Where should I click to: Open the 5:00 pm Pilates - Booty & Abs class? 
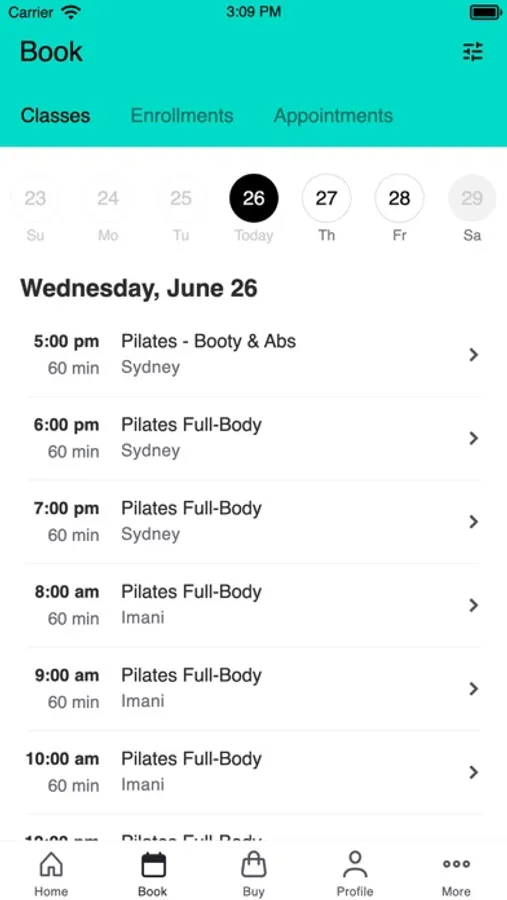pos(253,354)
